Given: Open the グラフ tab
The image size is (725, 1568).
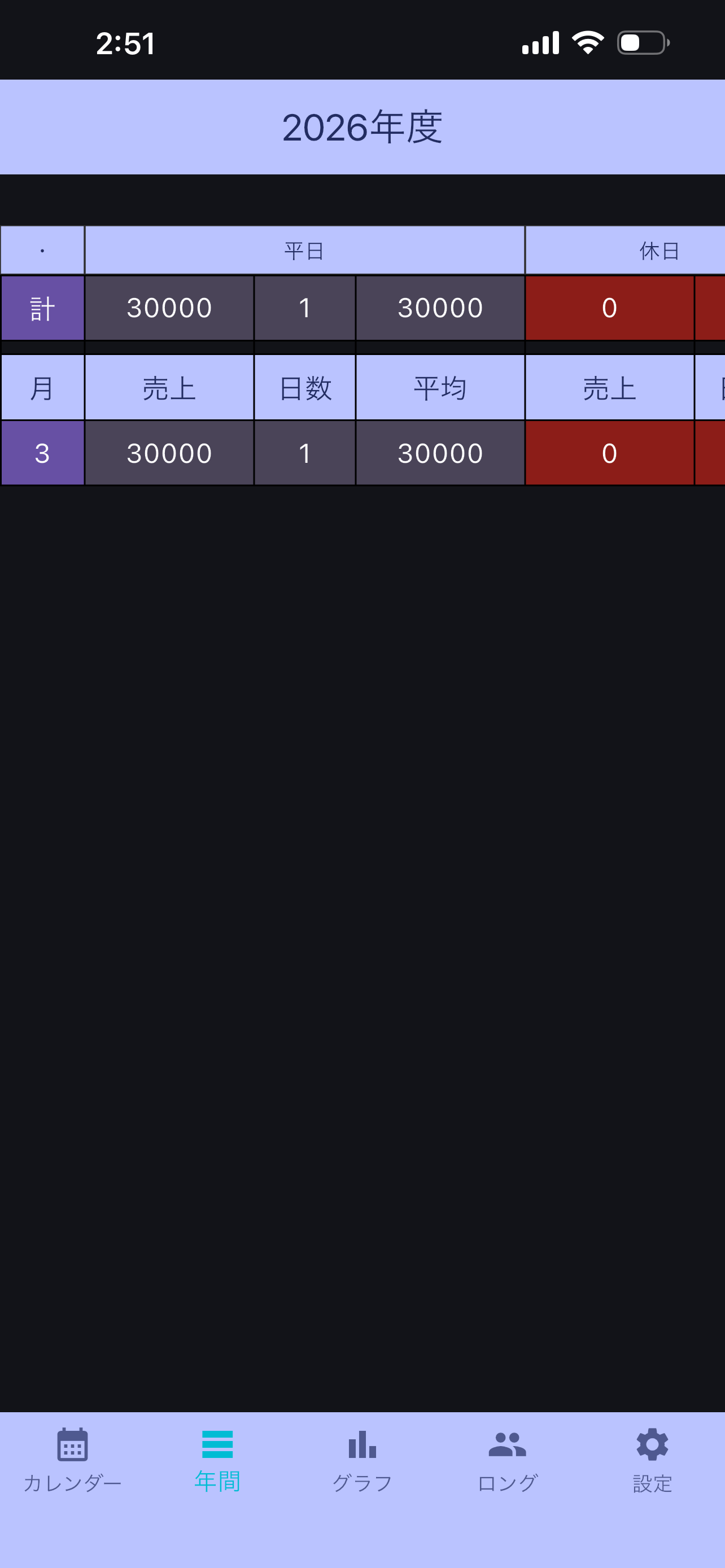Looking at the screenshot, I should point(362,1460).
